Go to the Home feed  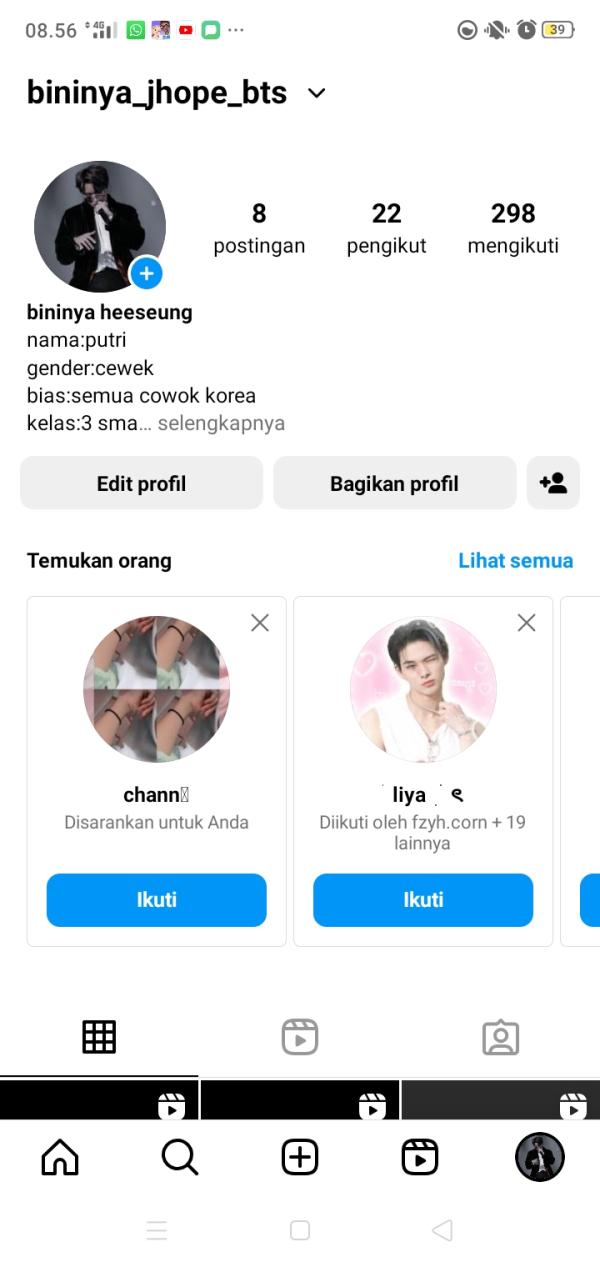tap(60, 1158)
